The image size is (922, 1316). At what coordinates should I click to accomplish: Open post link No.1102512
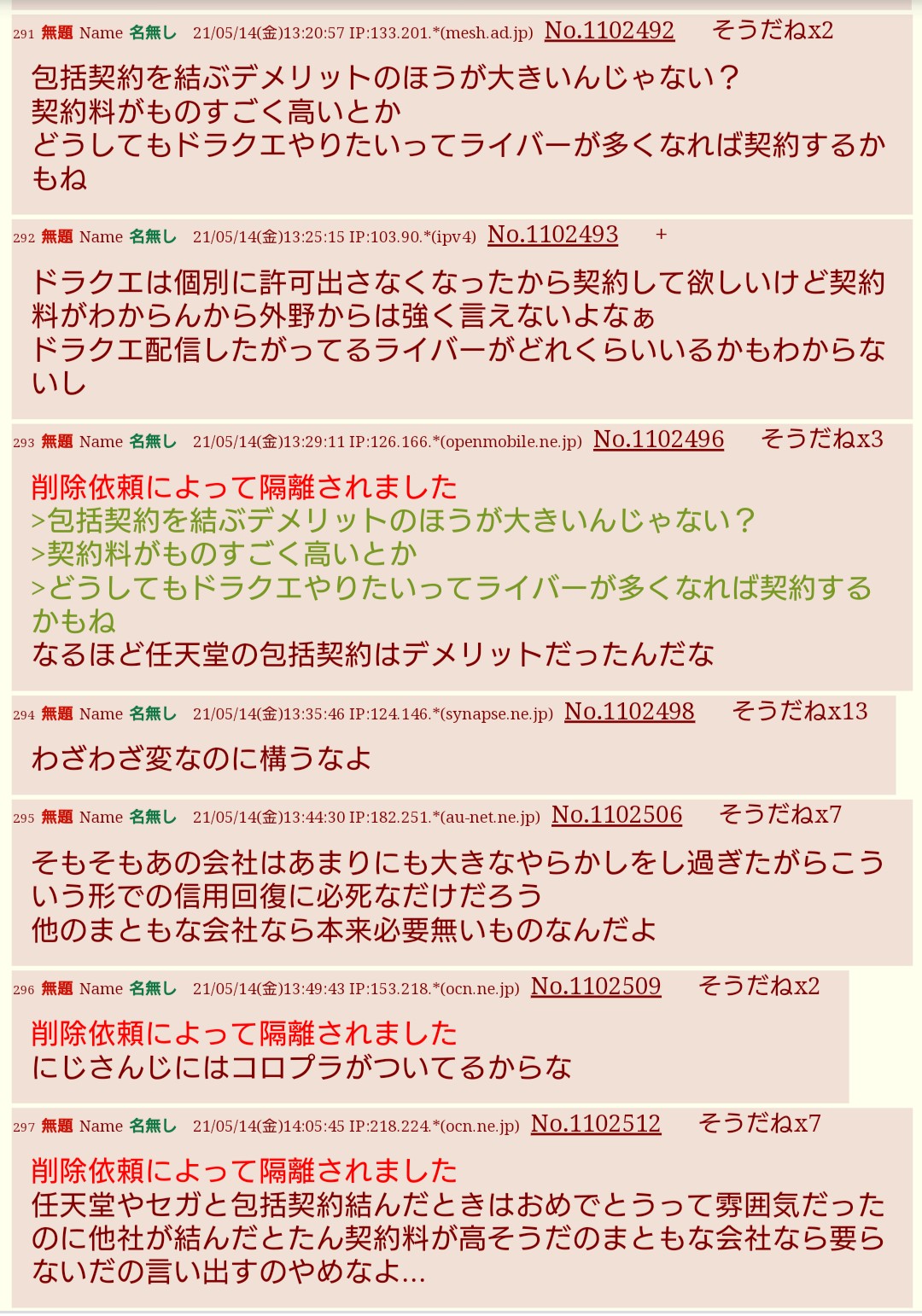(596, 1124)
